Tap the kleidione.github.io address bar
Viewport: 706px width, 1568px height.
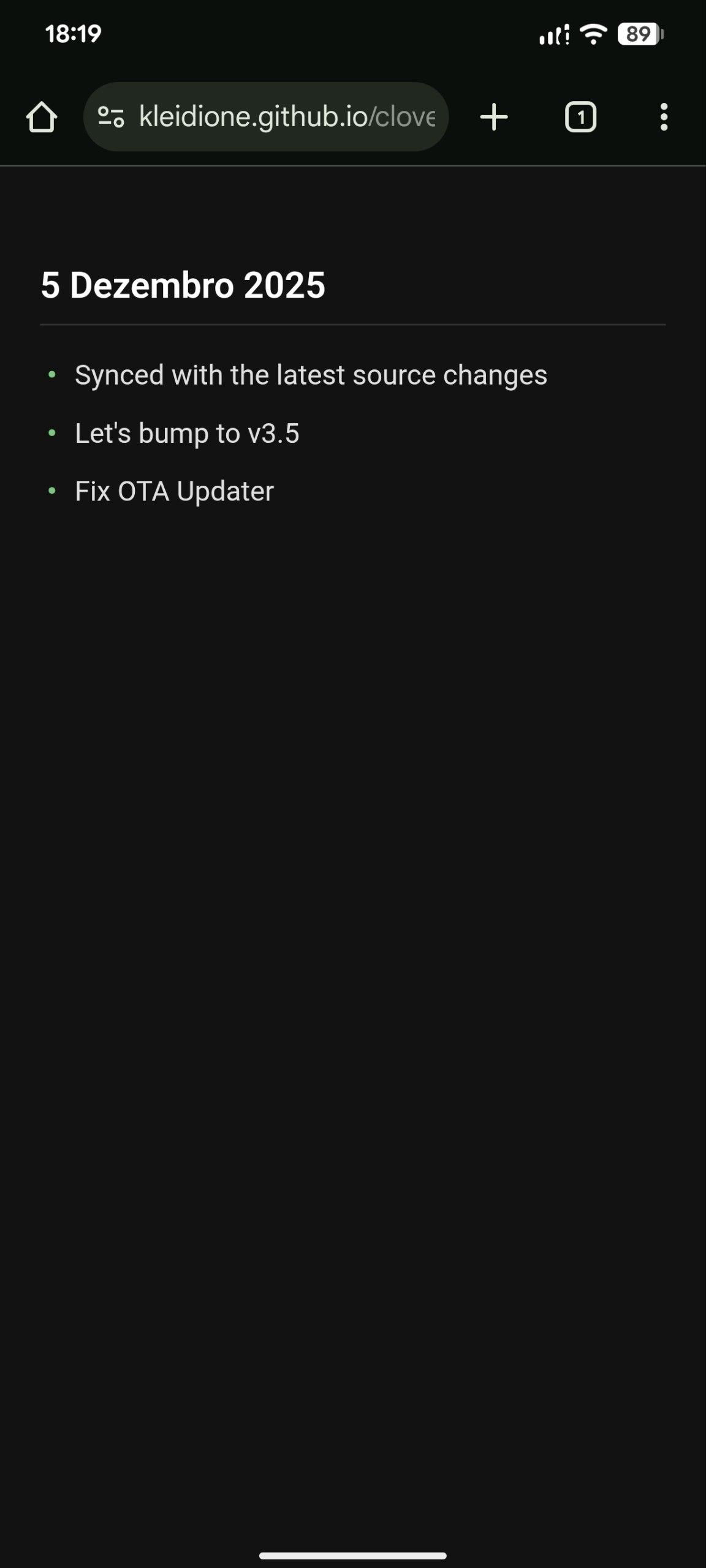click(x=287, y=117)
